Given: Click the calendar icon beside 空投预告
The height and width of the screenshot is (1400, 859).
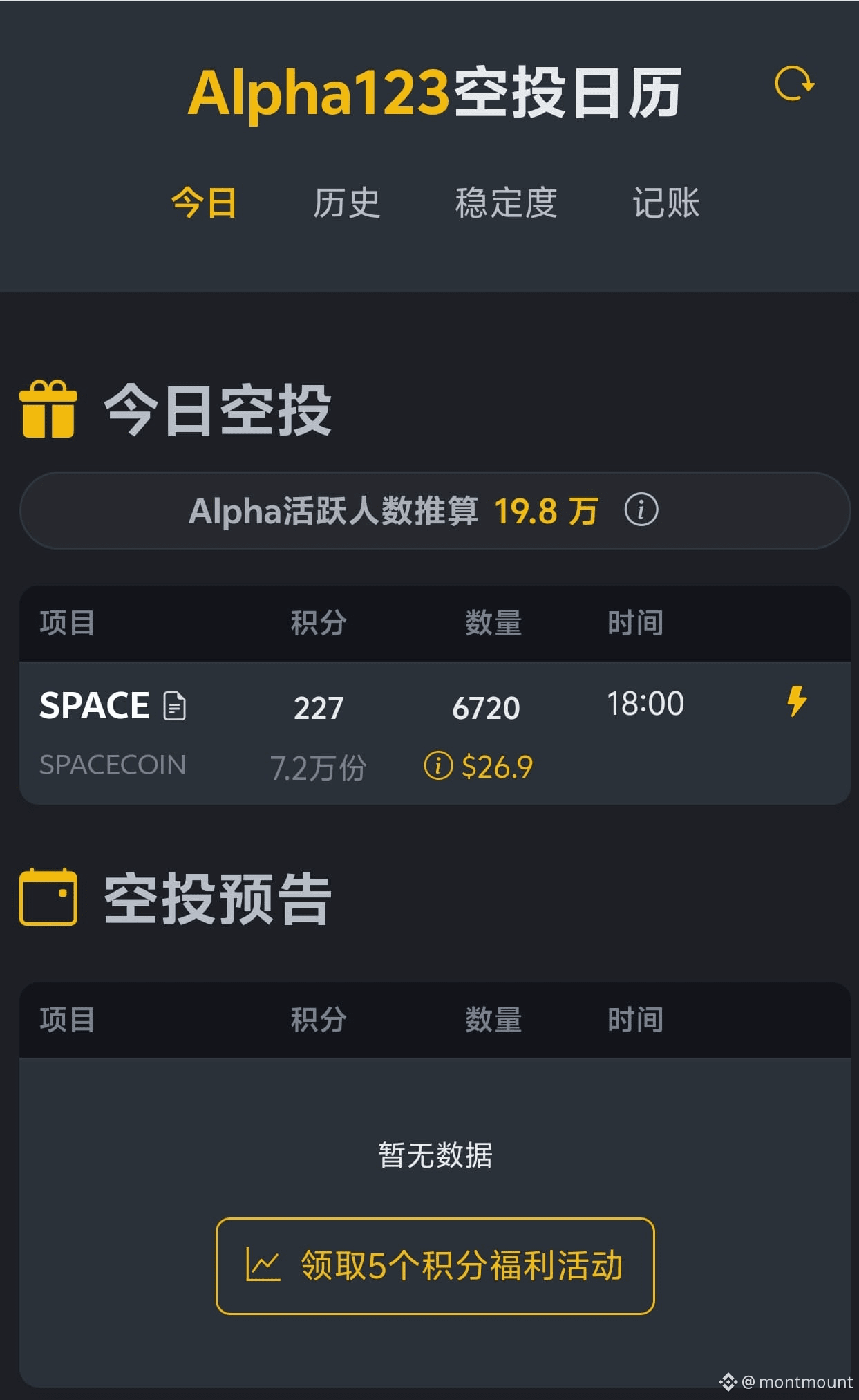Looking at the screenshot, I should (48, 899).
